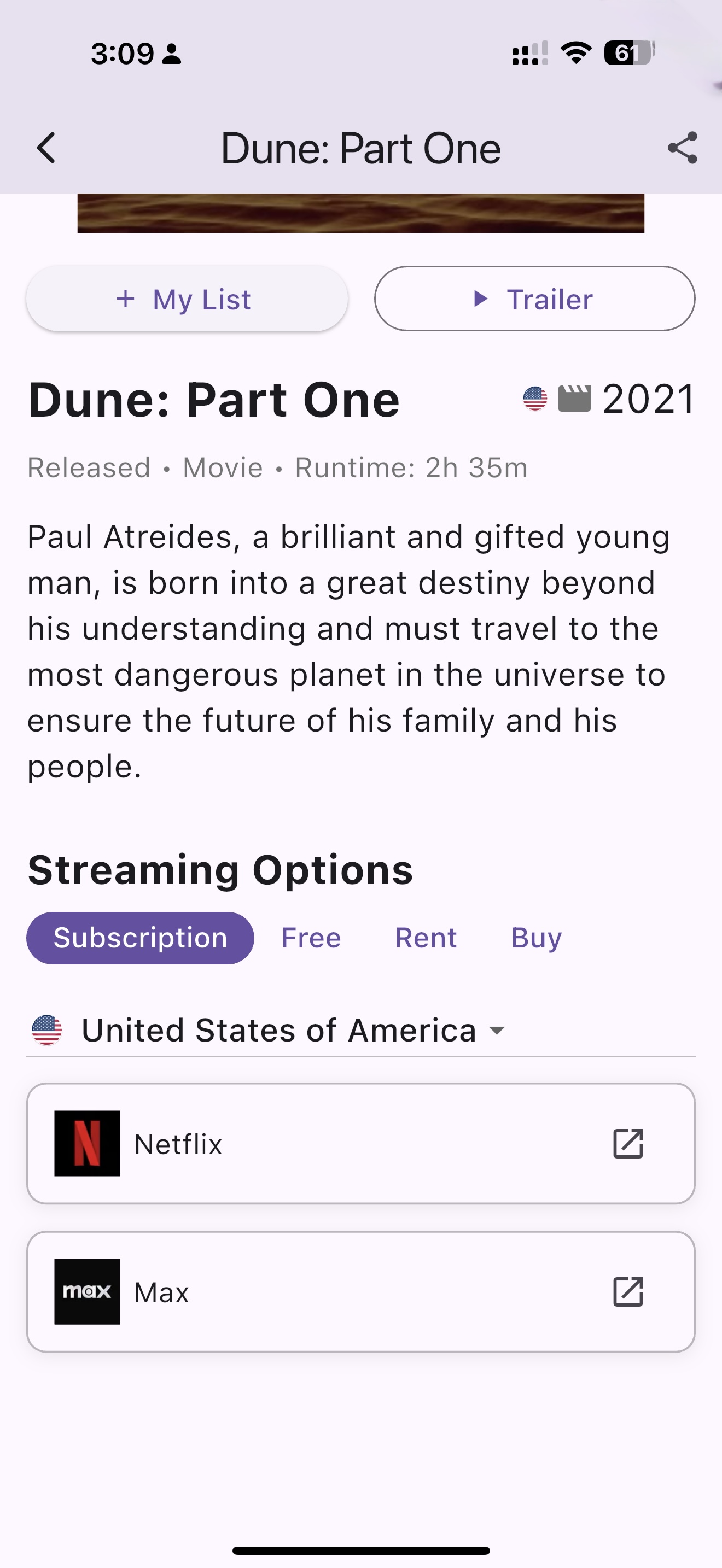The width and height of the screenshot is (722, 1568).
Task: Switch to the Buy tab
Action: (535, 938)
